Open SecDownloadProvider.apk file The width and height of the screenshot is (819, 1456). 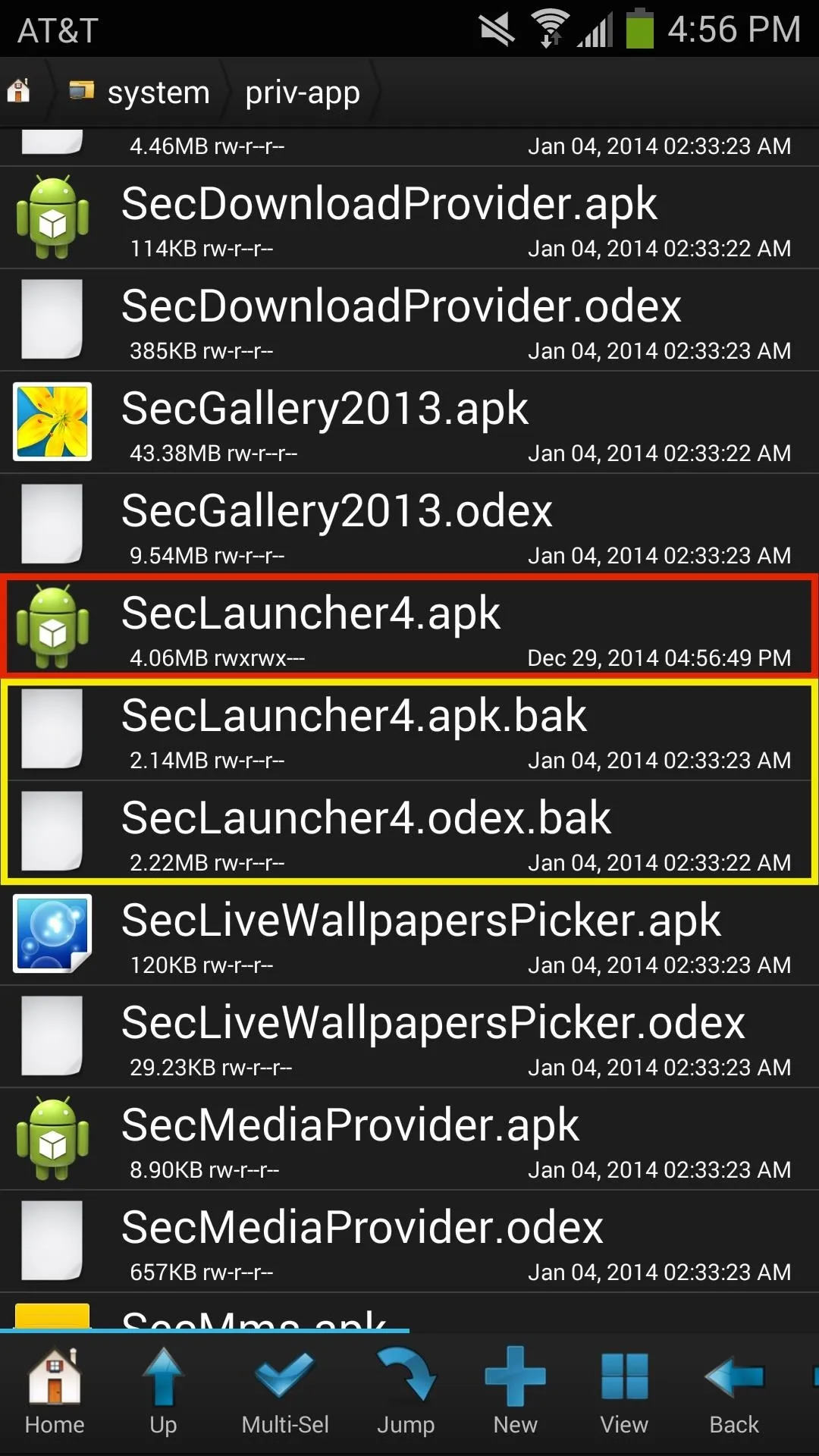(x=409, y=218)
